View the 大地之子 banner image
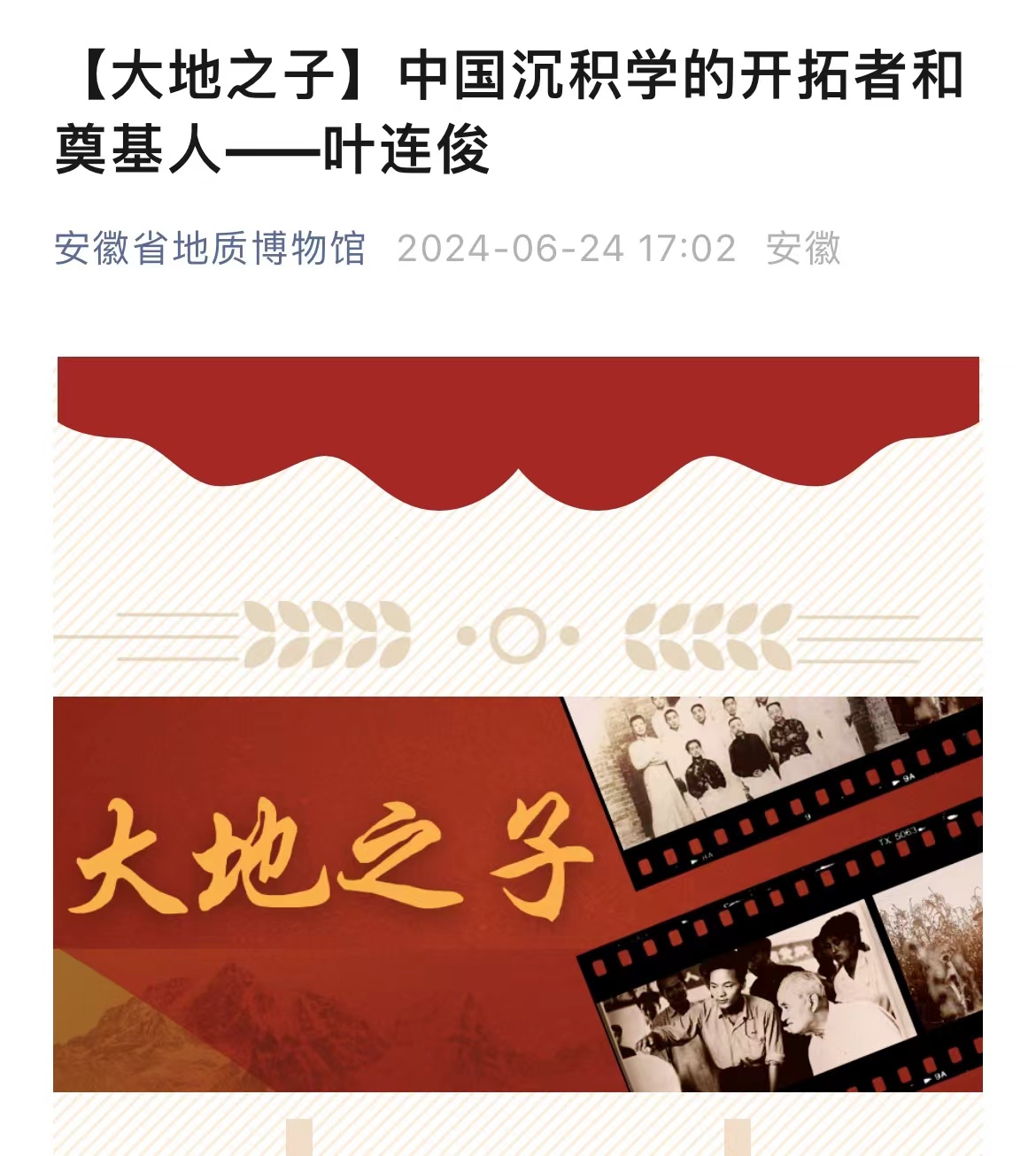The image size is (1036, 1156). pyautogui.click(x=517, y=894)
